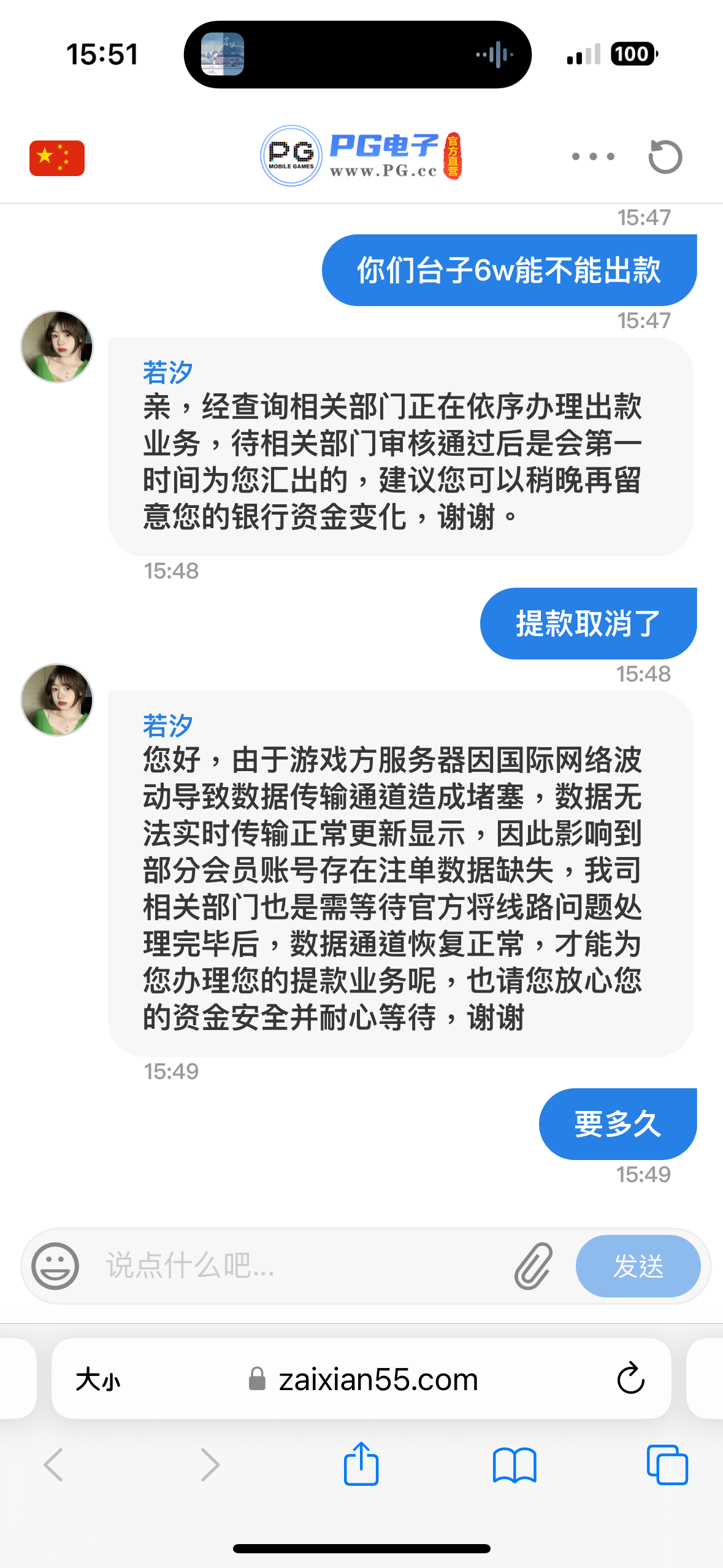Reload the page in Safari

click(x=630, y=1380)
